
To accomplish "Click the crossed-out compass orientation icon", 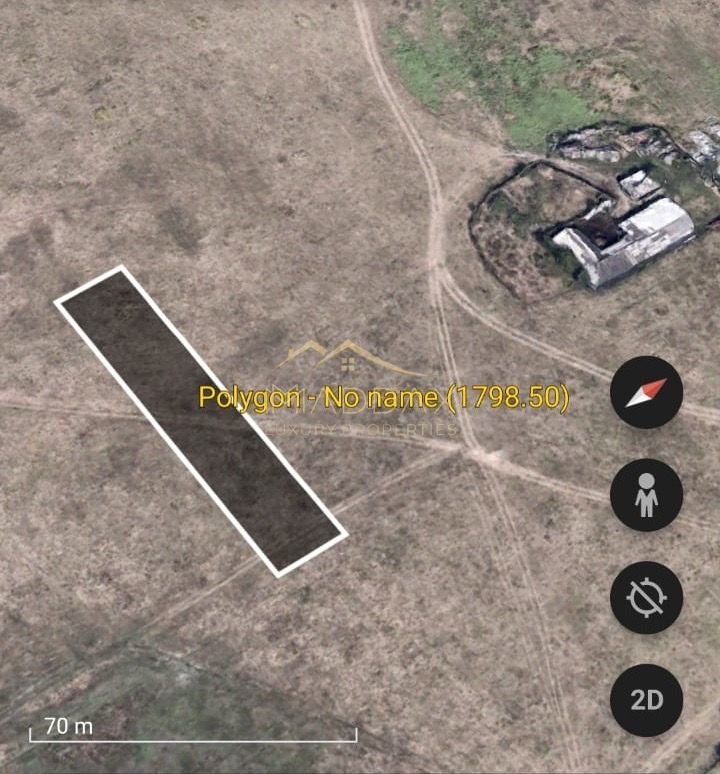I will coord(646,598).
